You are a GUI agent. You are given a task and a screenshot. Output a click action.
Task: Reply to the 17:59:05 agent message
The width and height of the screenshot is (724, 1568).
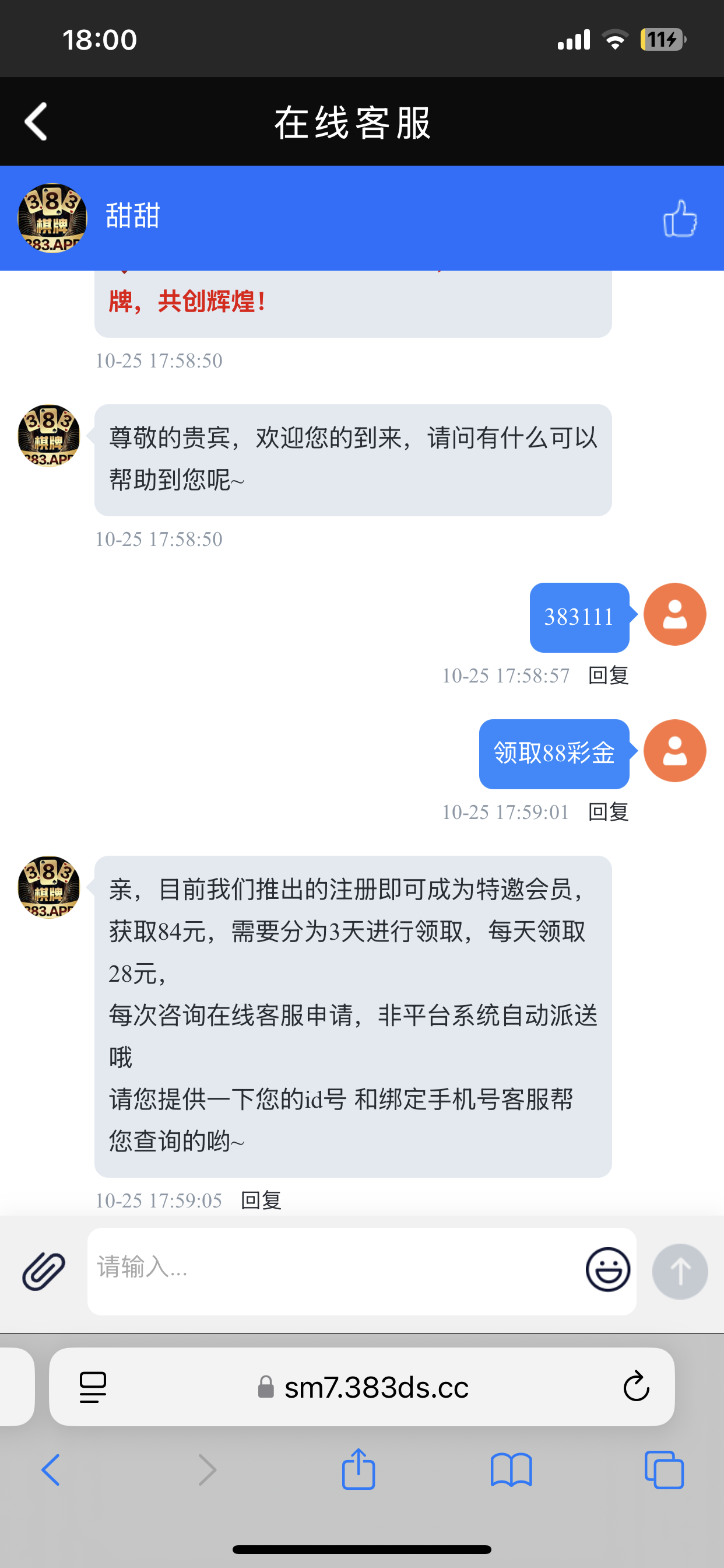(261, 1200)
